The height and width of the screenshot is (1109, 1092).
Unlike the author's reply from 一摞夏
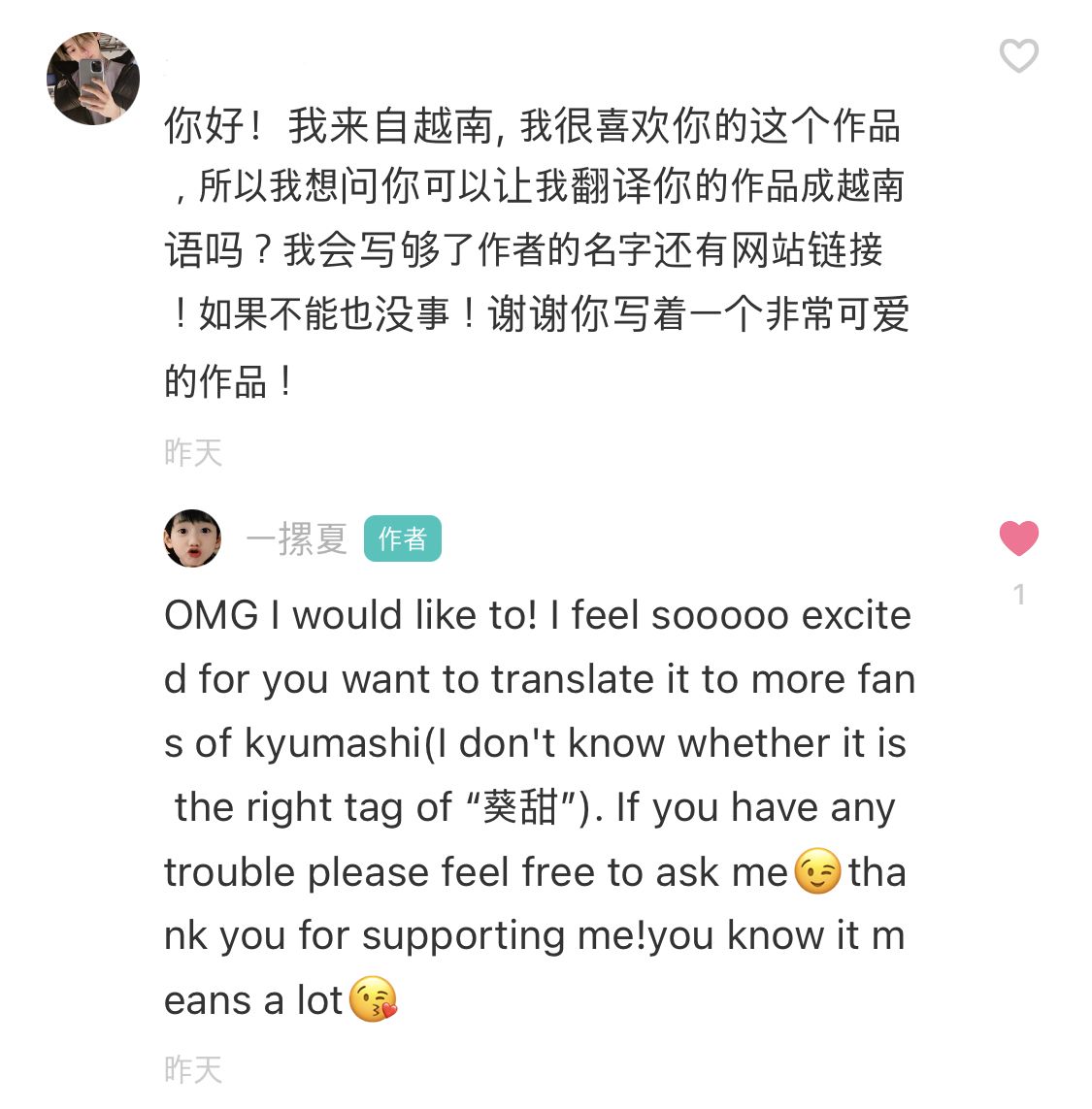1018,538
